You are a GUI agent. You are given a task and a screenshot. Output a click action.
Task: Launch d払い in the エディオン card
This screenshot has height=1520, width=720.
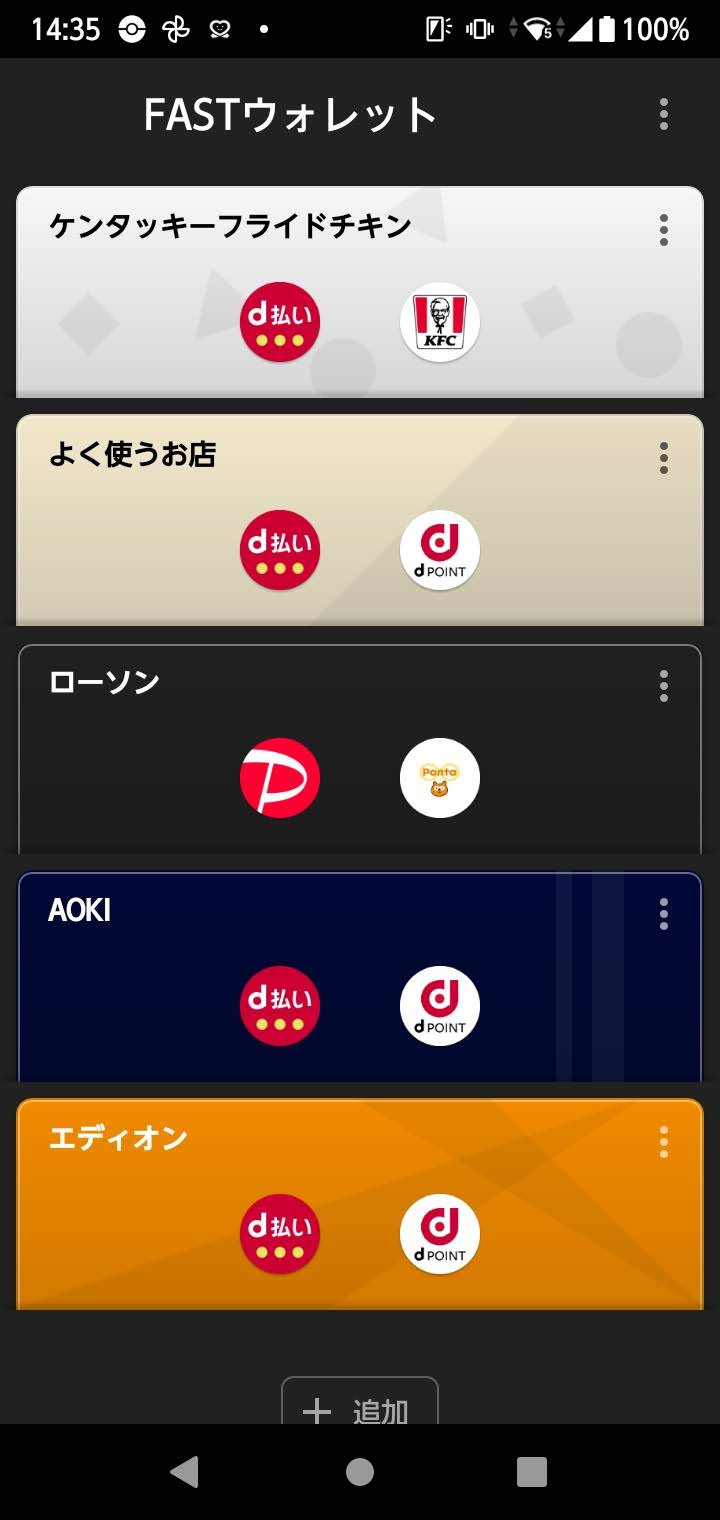pyautogui.click(x=280, y=1234)
